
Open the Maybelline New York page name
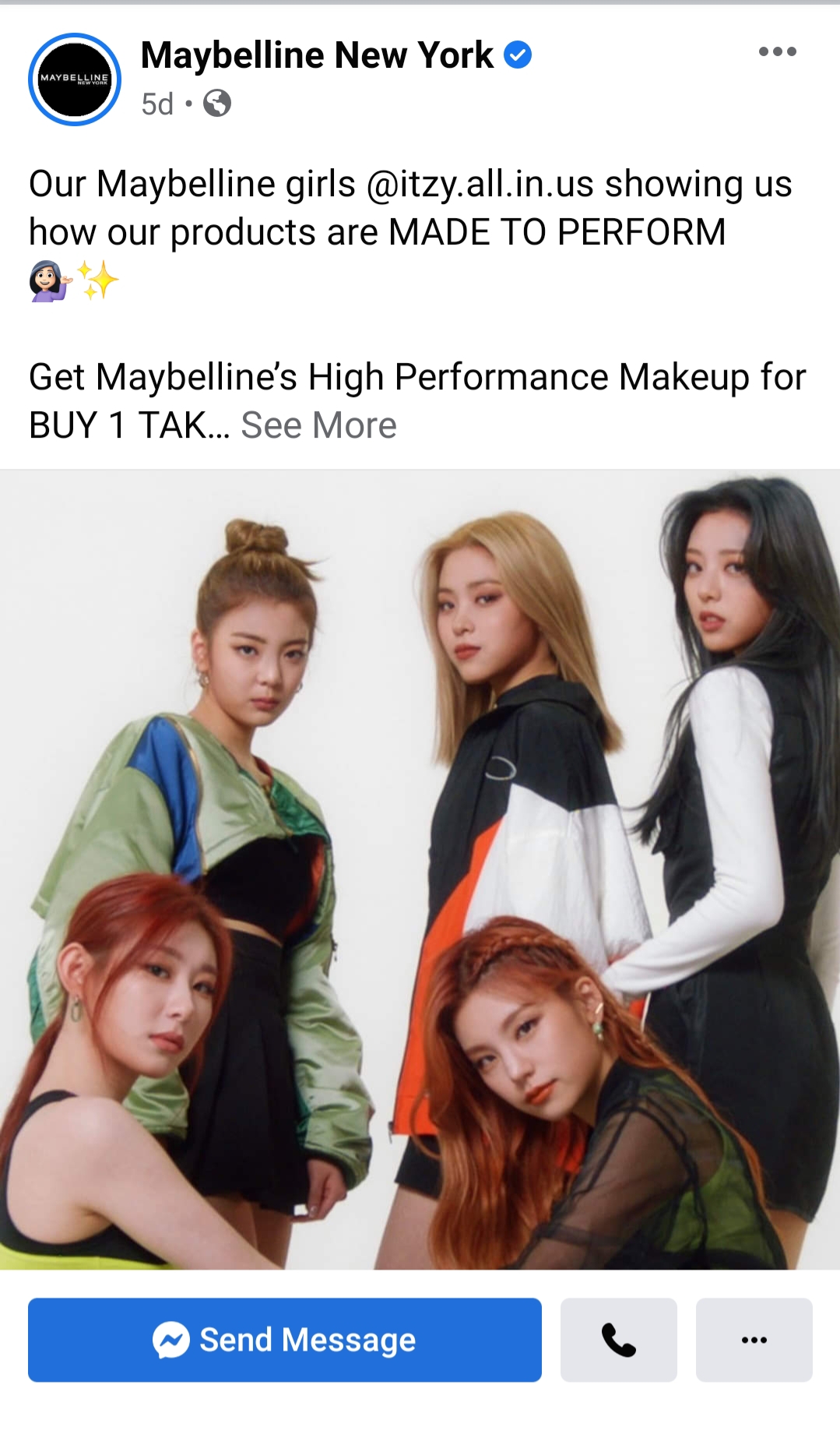pyautogui.click(x=317, y=55)
